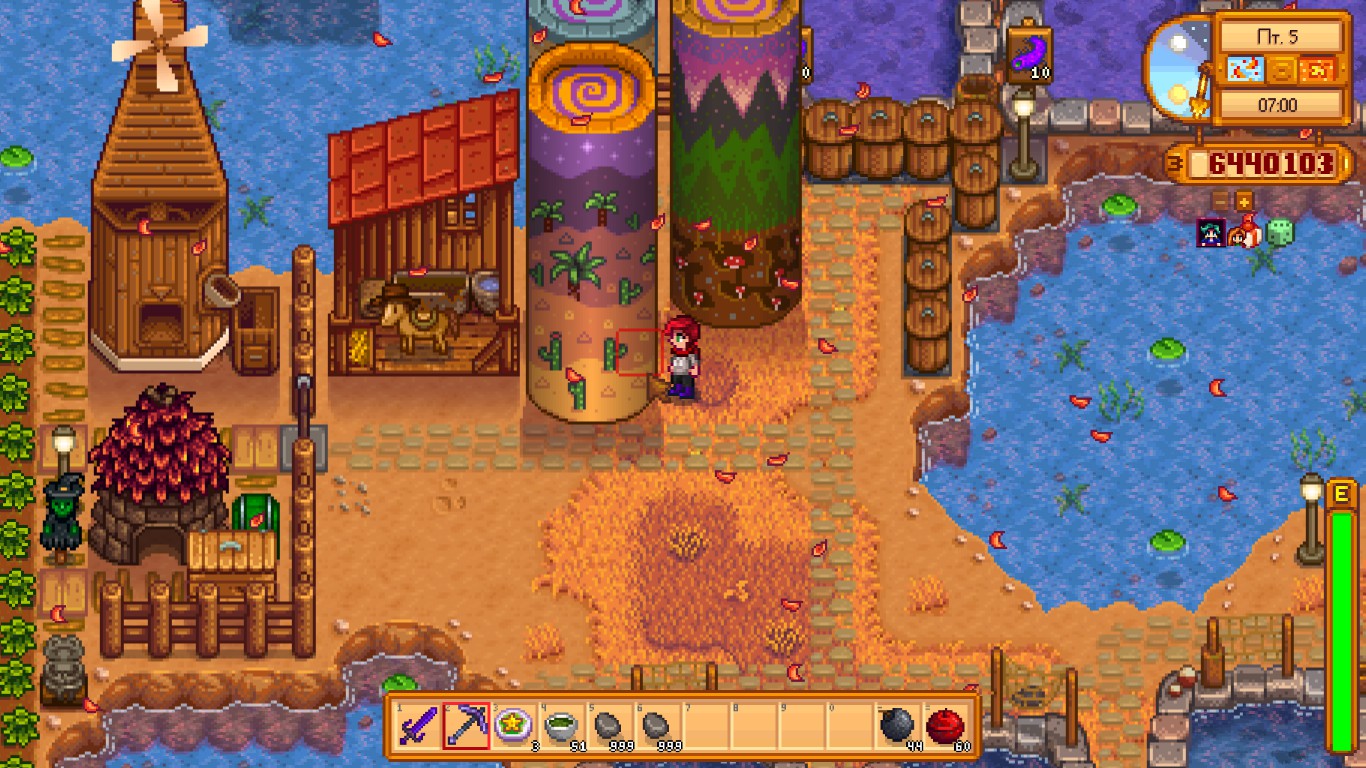Zoom out with the minus button
1366x768 pixels.
[x=1221, y=200]
